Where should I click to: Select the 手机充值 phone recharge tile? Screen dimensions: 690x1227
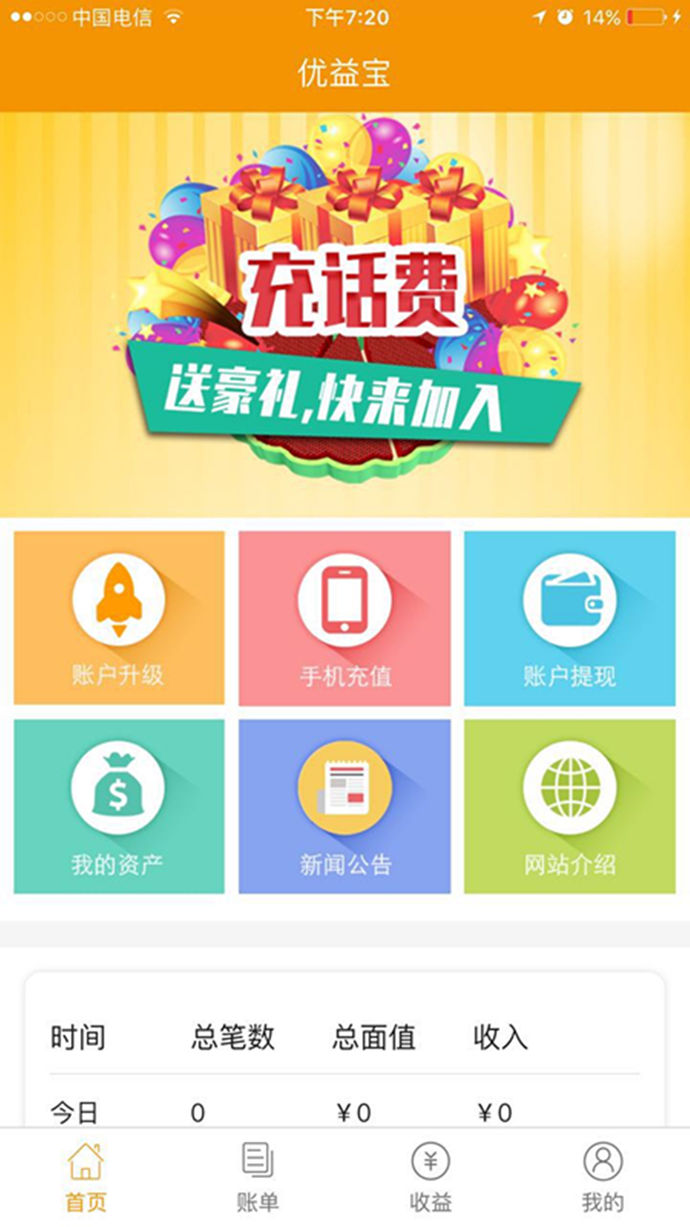[344, 618]
